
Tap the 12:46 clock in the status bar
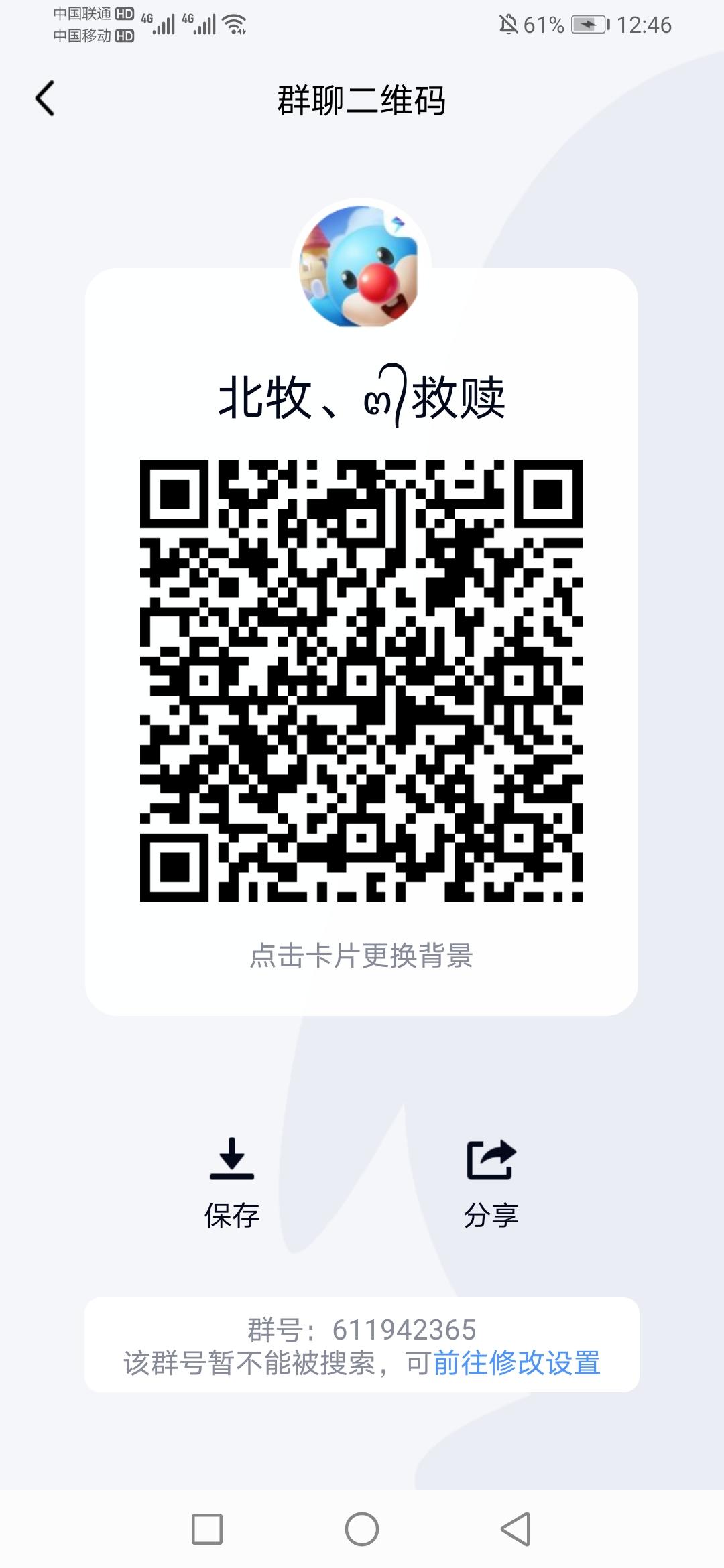(647, 24)
